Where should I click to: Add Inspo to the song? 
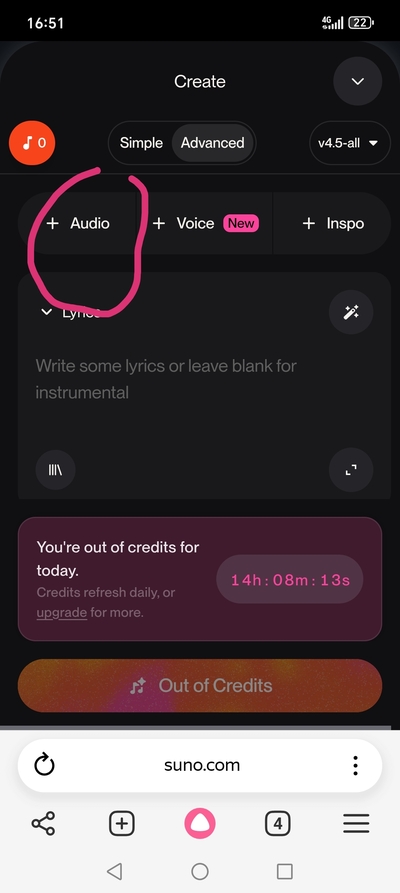click(333, 223)
